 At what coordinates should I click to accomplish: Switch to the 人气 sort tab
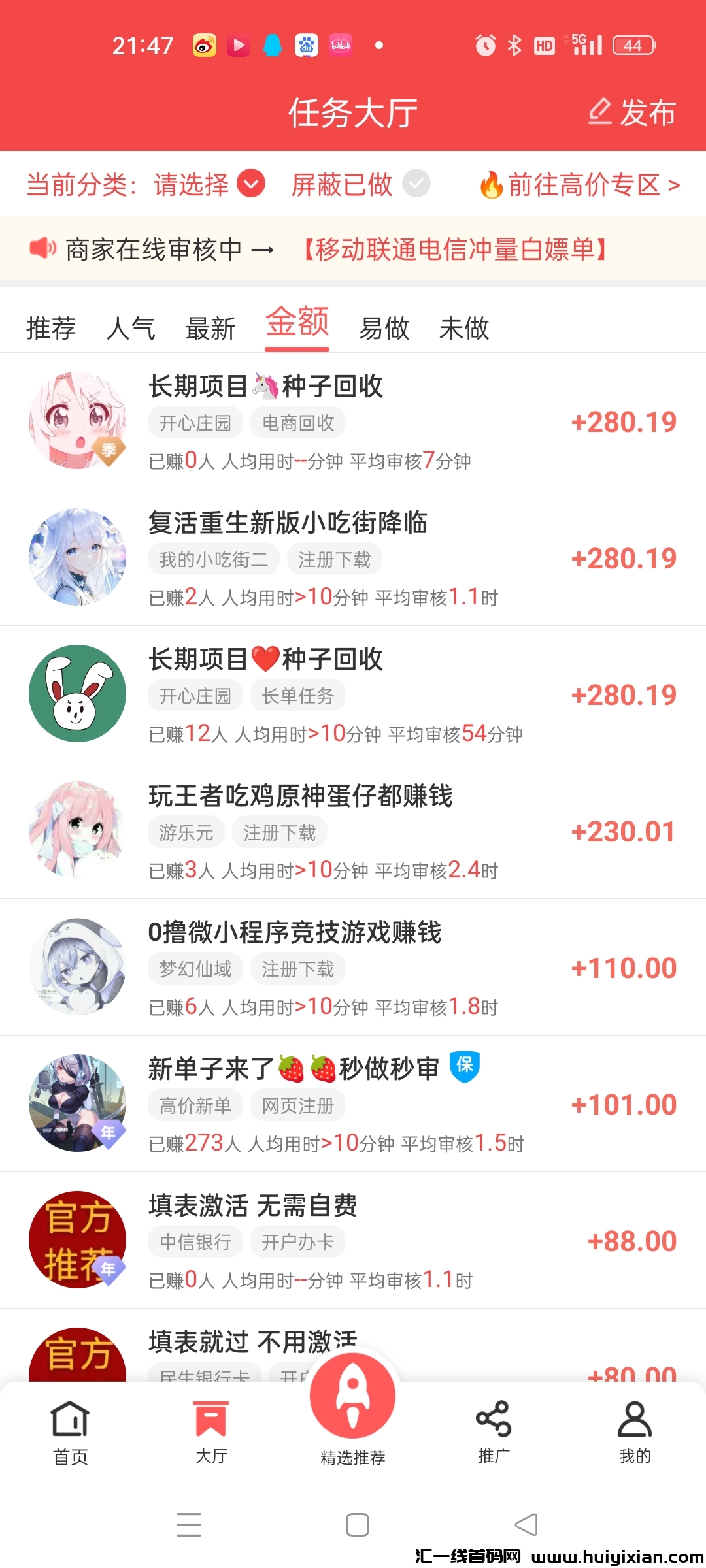[131, 328]
